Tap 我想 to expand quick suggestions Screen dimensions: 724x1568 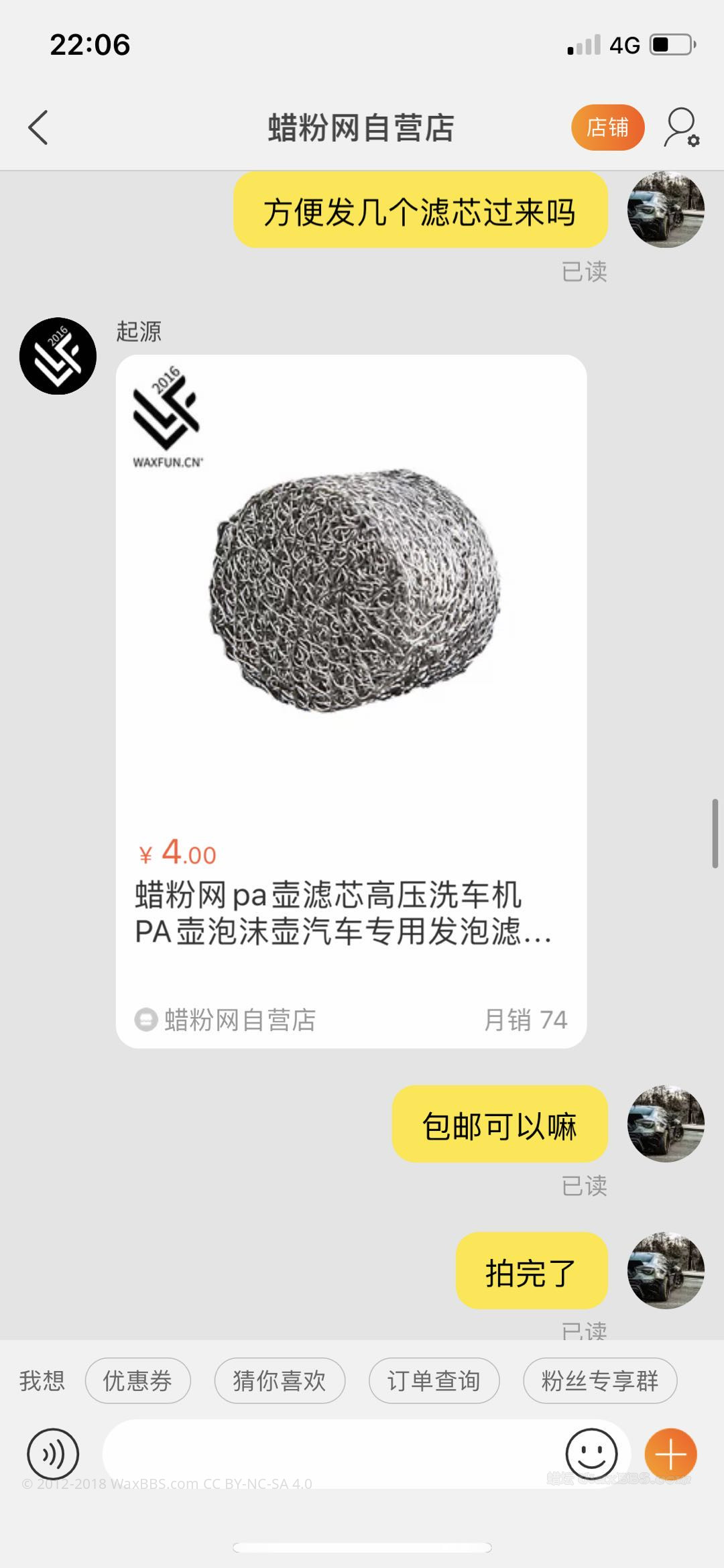coord(42,1381)
